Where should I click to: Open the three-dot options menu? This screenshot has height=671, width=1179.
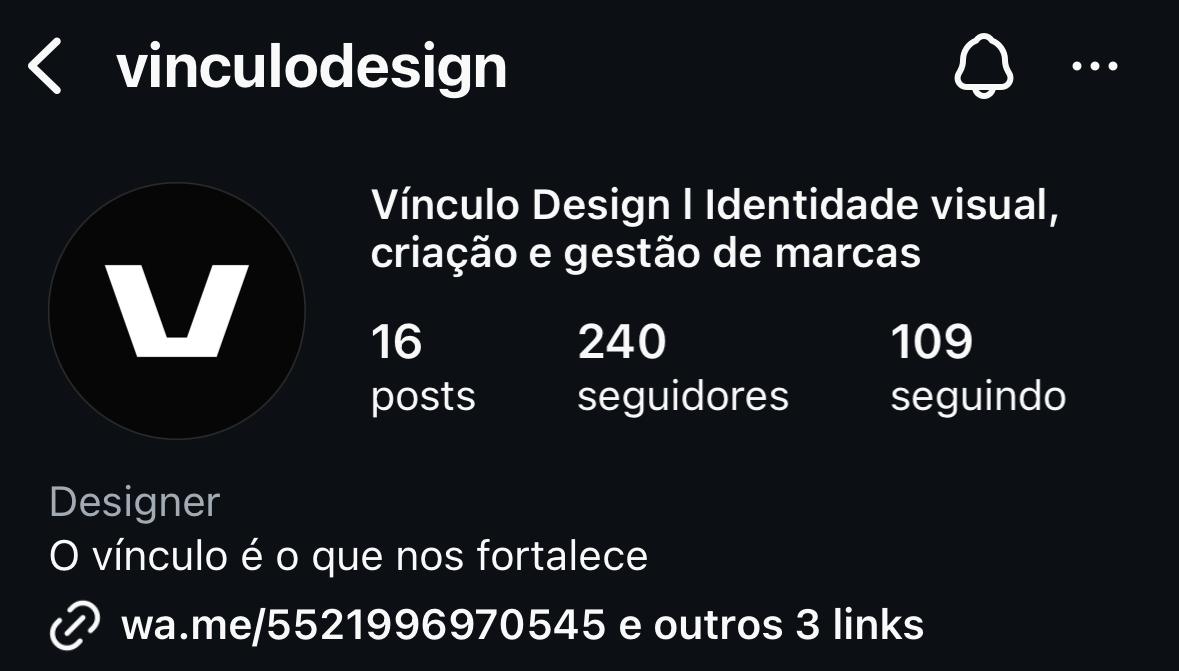coord(1094,67)
